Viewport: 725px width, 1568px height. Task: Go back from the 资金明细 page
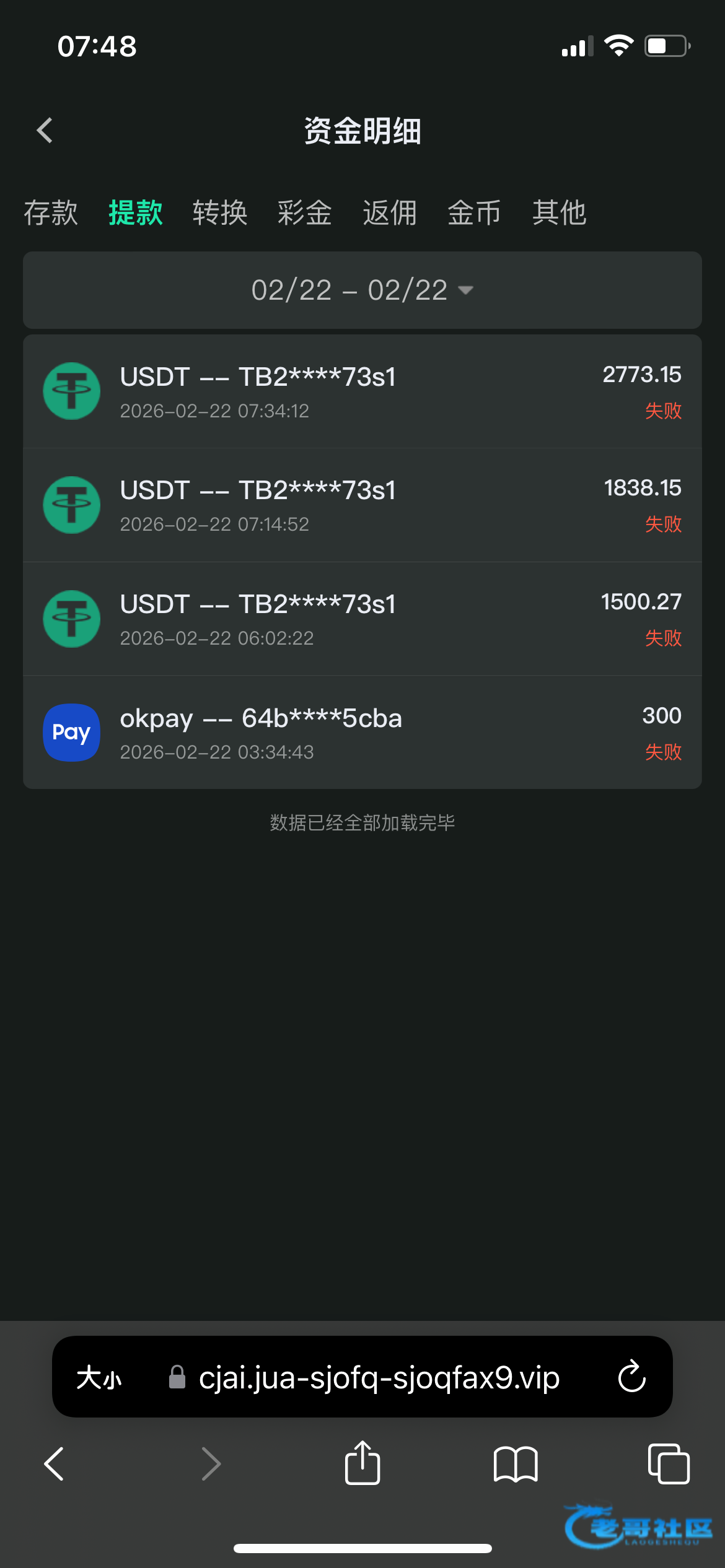click(45, 131)
